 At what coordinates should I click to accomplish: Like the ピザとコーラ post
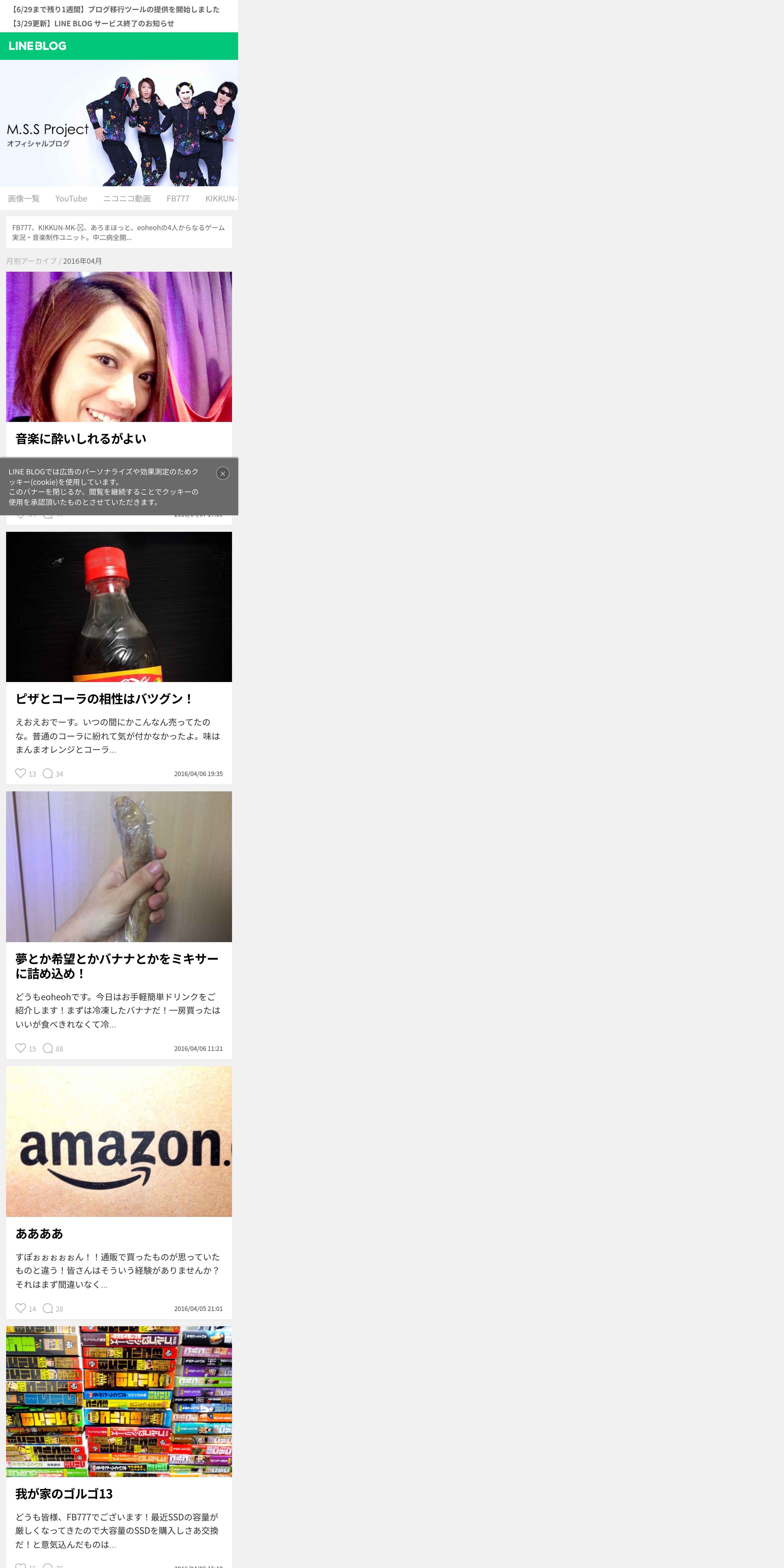tap(21, 773)
